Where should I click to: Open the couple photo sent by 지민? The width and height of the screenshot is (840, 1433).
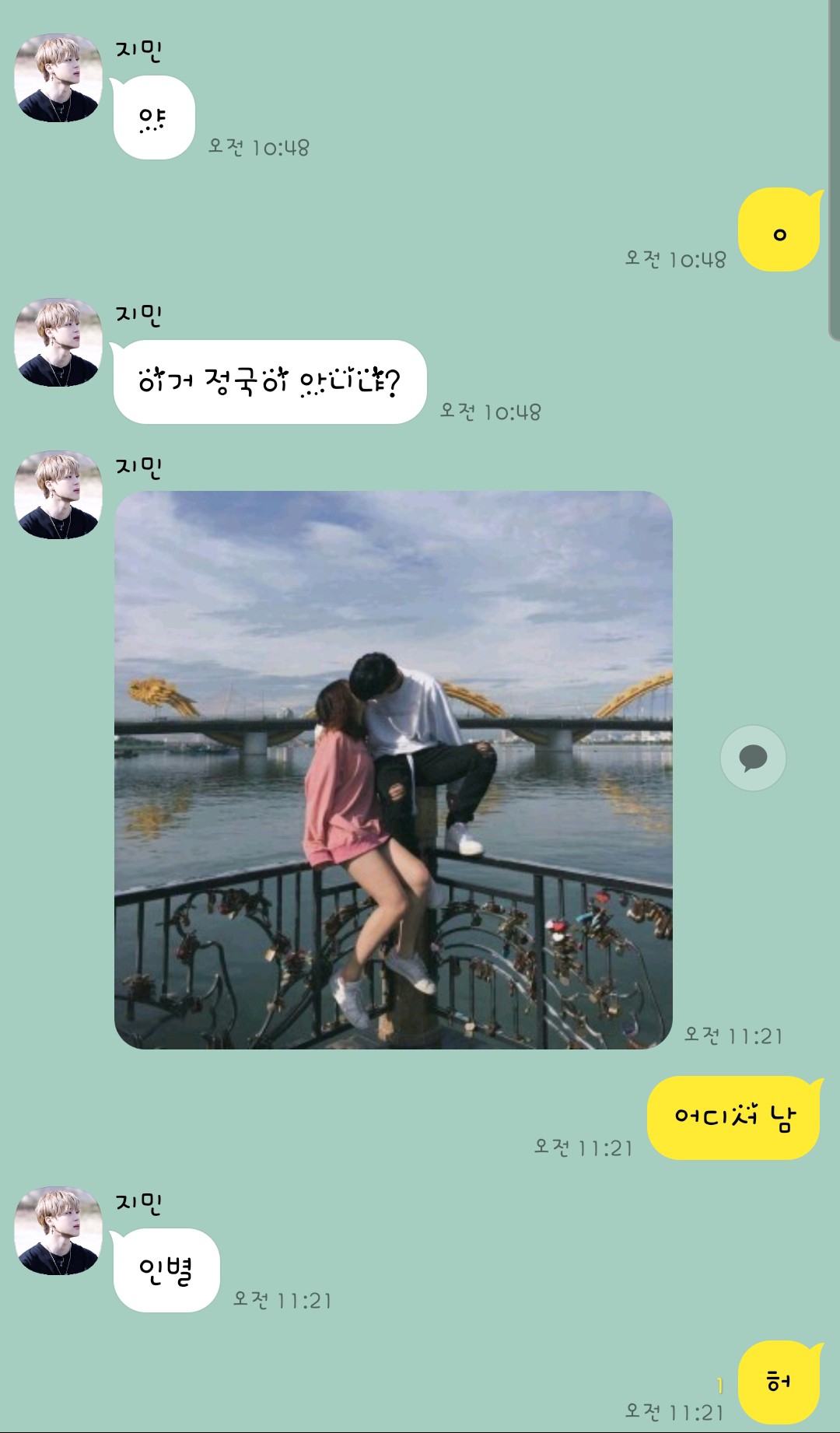tap(394, 769)
